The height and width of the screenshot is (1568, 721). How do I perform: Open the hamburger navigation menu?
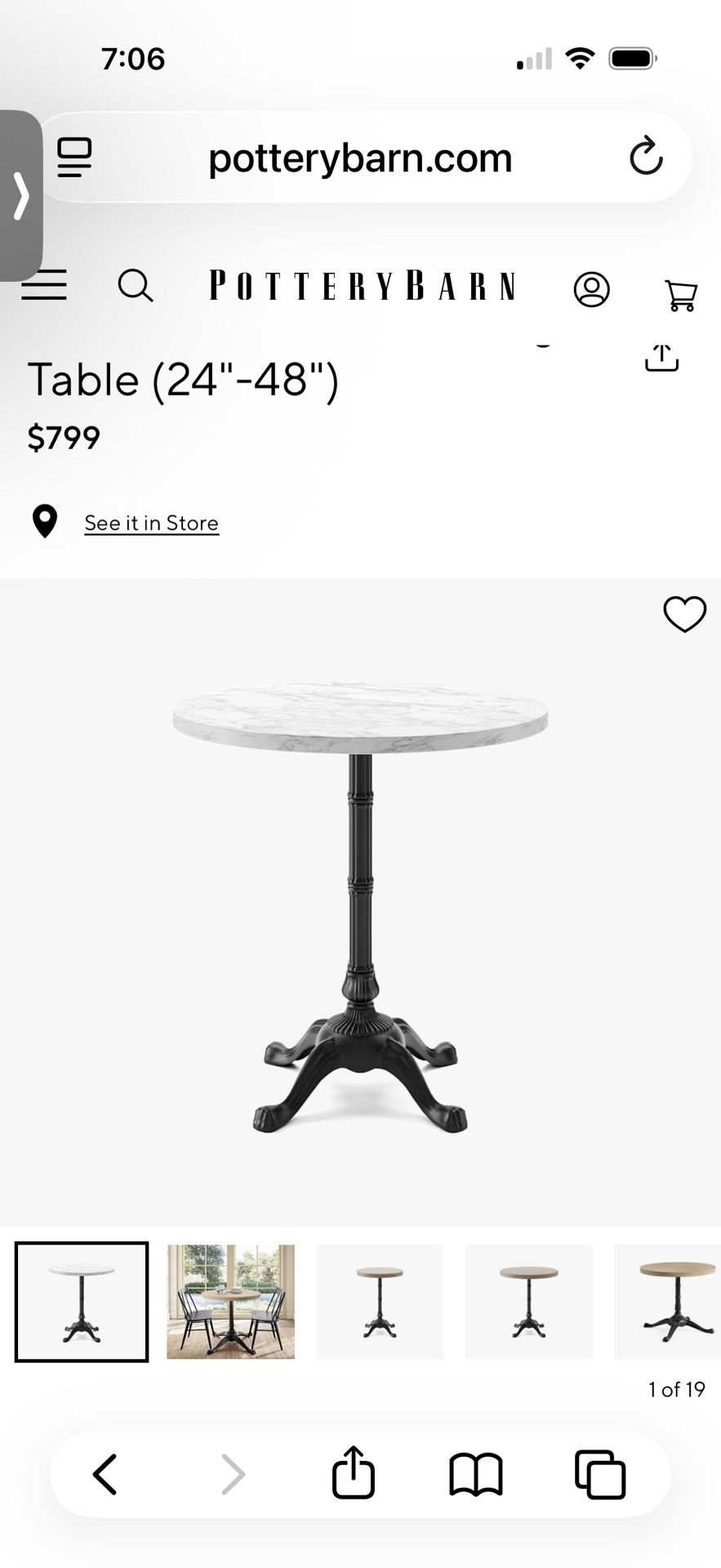point(44,286)
